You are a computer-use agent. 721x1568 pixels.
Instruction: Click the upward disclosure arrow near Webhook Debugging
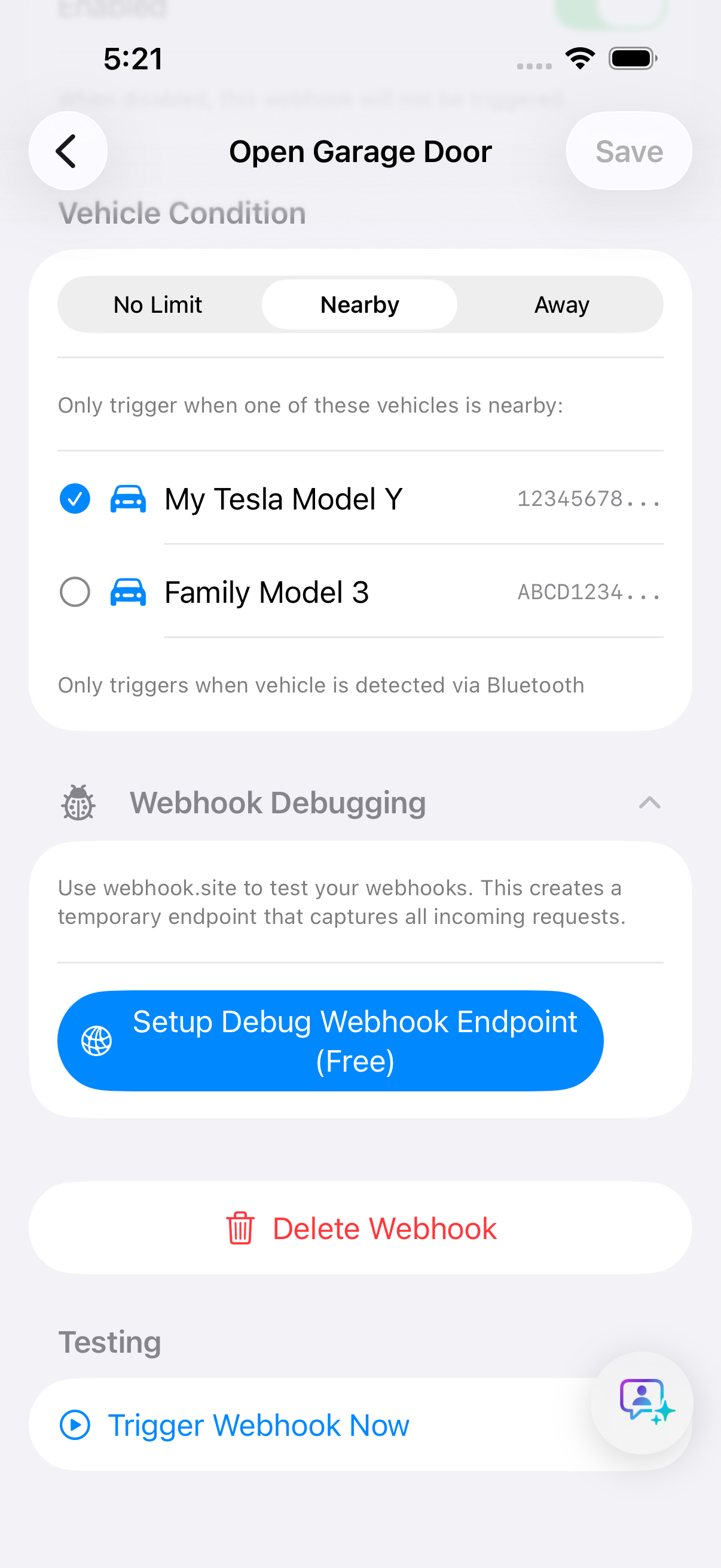point(650,803)
